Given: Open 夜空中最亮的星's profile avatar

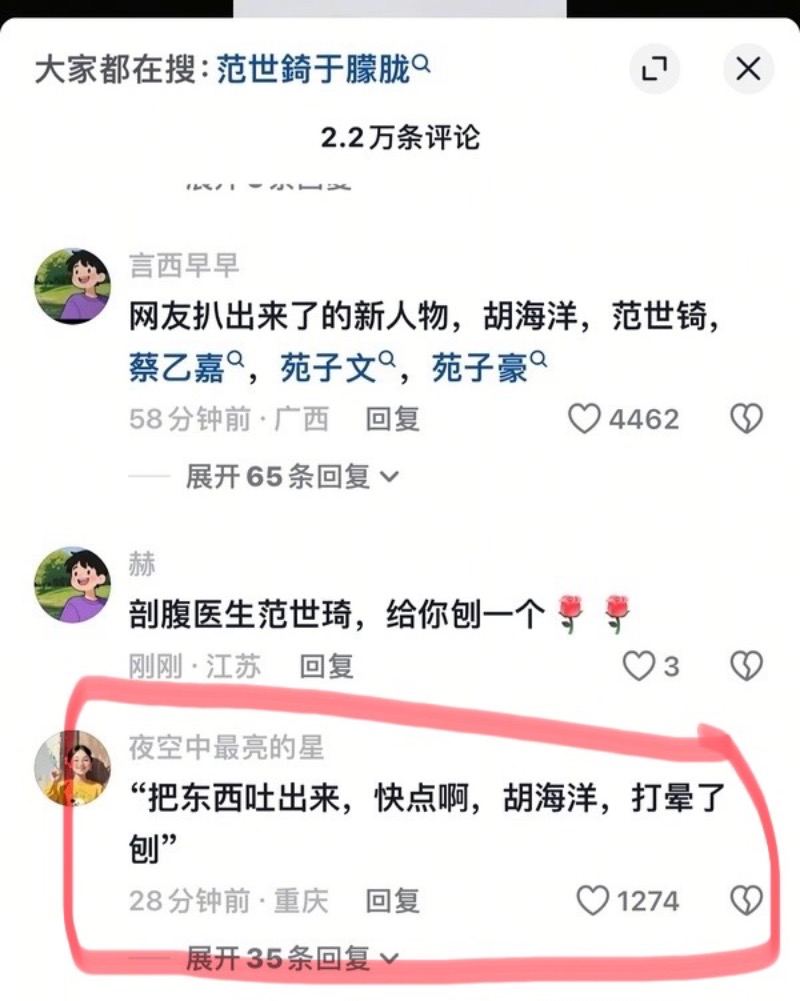Looking at the screenshot, I should click(x=72, y=768).
